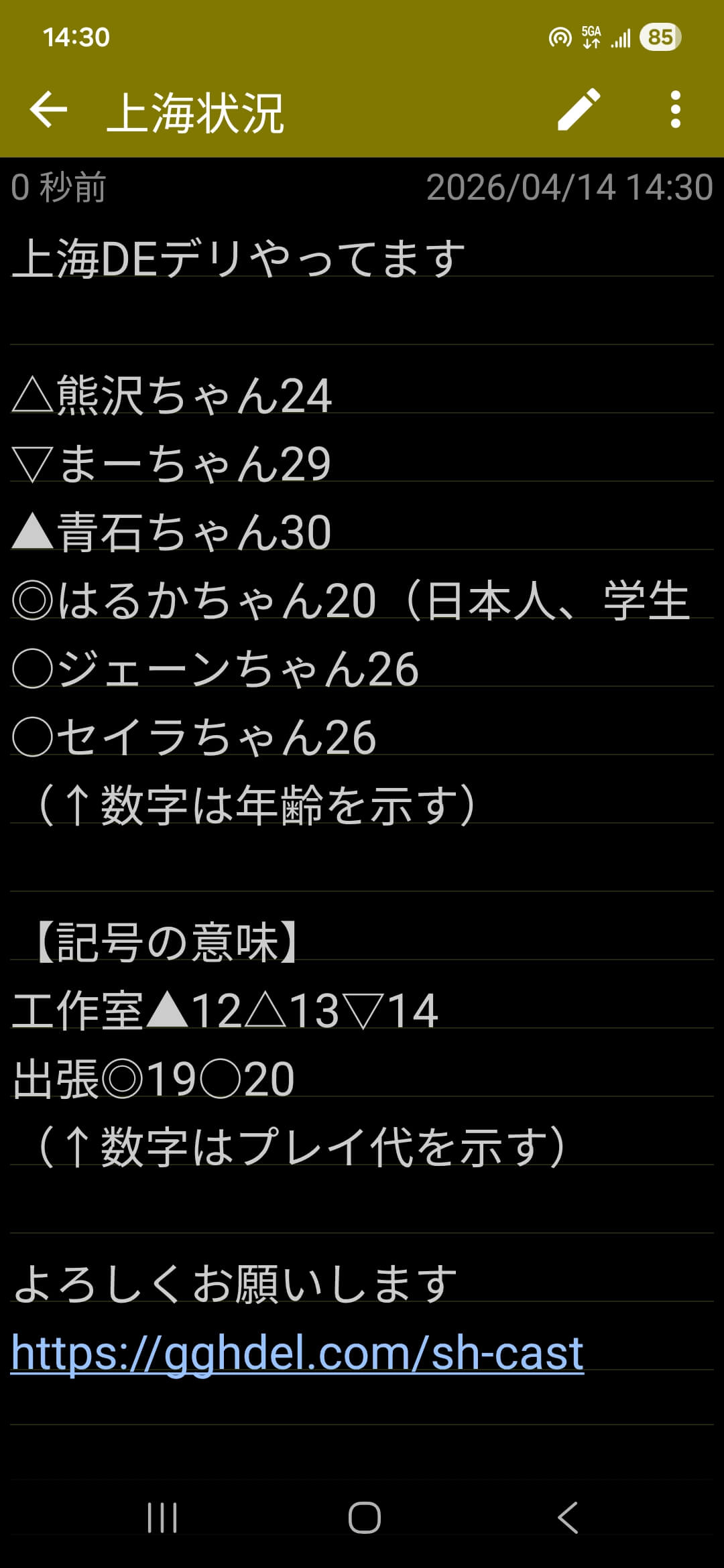724x1568 pixels.
Task: Go back from the 上海状況 note
Action: [49, 110]
